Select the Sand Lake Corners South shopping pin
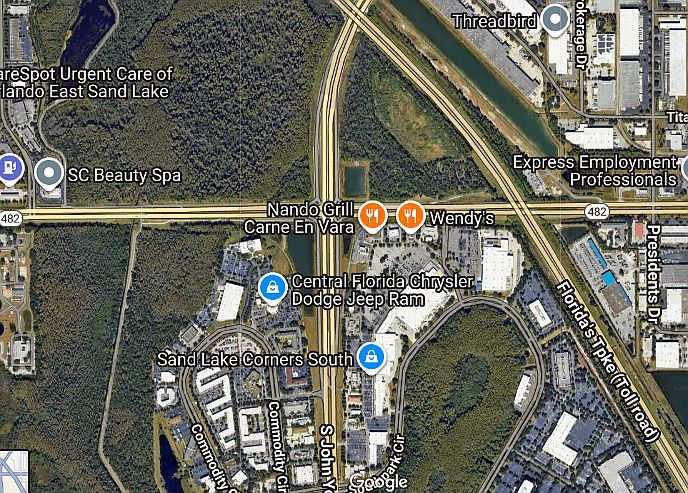 pyautogui.click(x=370, y=357)
